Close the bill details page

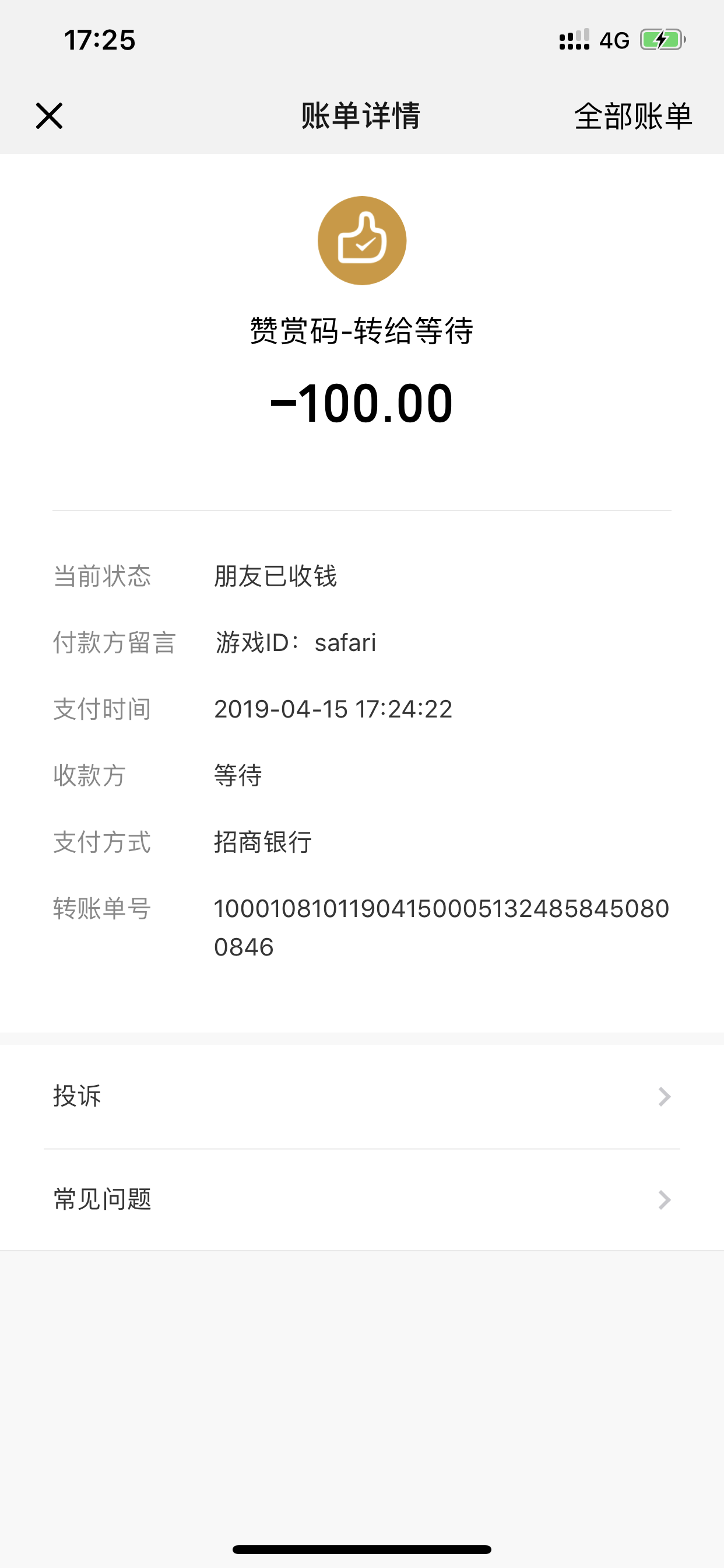tap(50, 116)
